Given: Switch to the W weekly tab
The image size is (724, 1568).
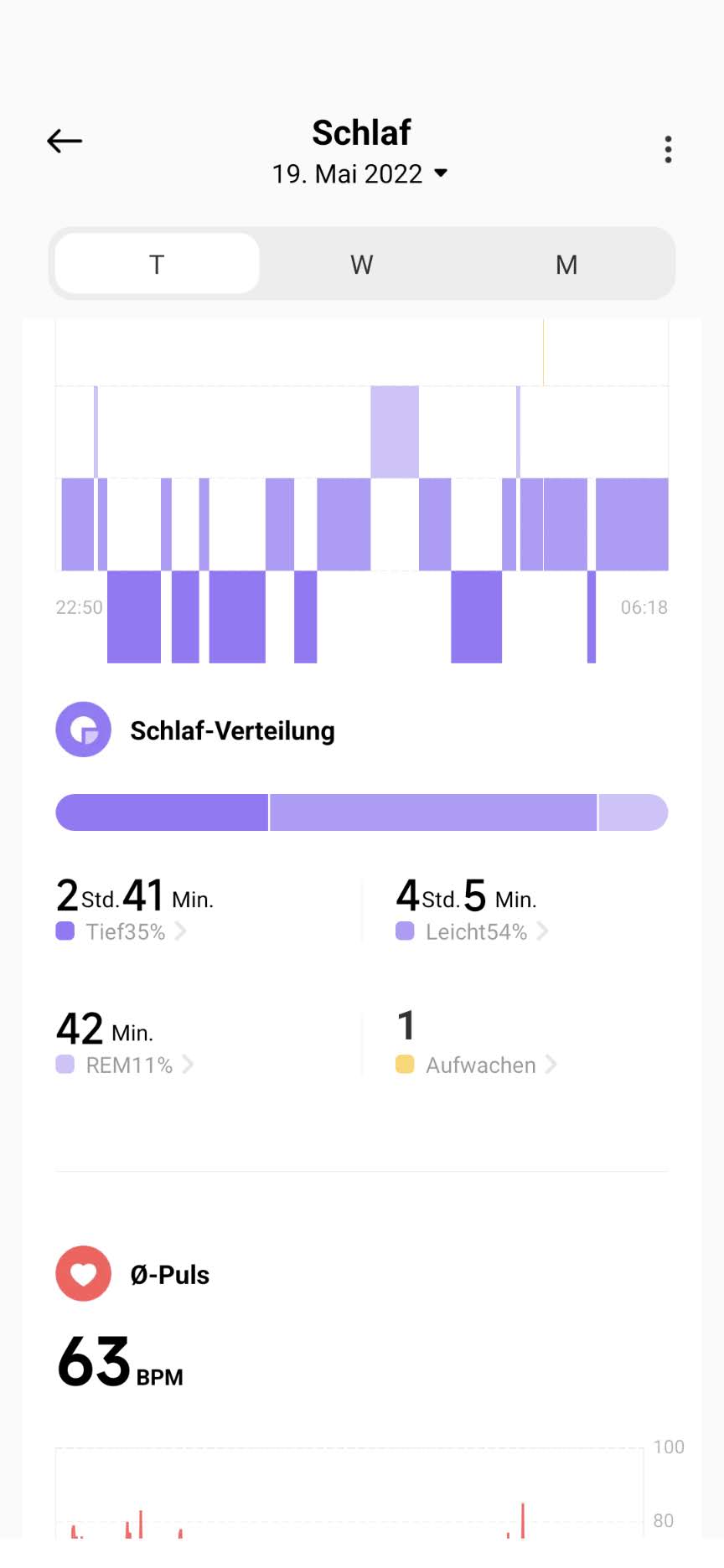Looking at the screenshot, I should click(x=361, y=264).
